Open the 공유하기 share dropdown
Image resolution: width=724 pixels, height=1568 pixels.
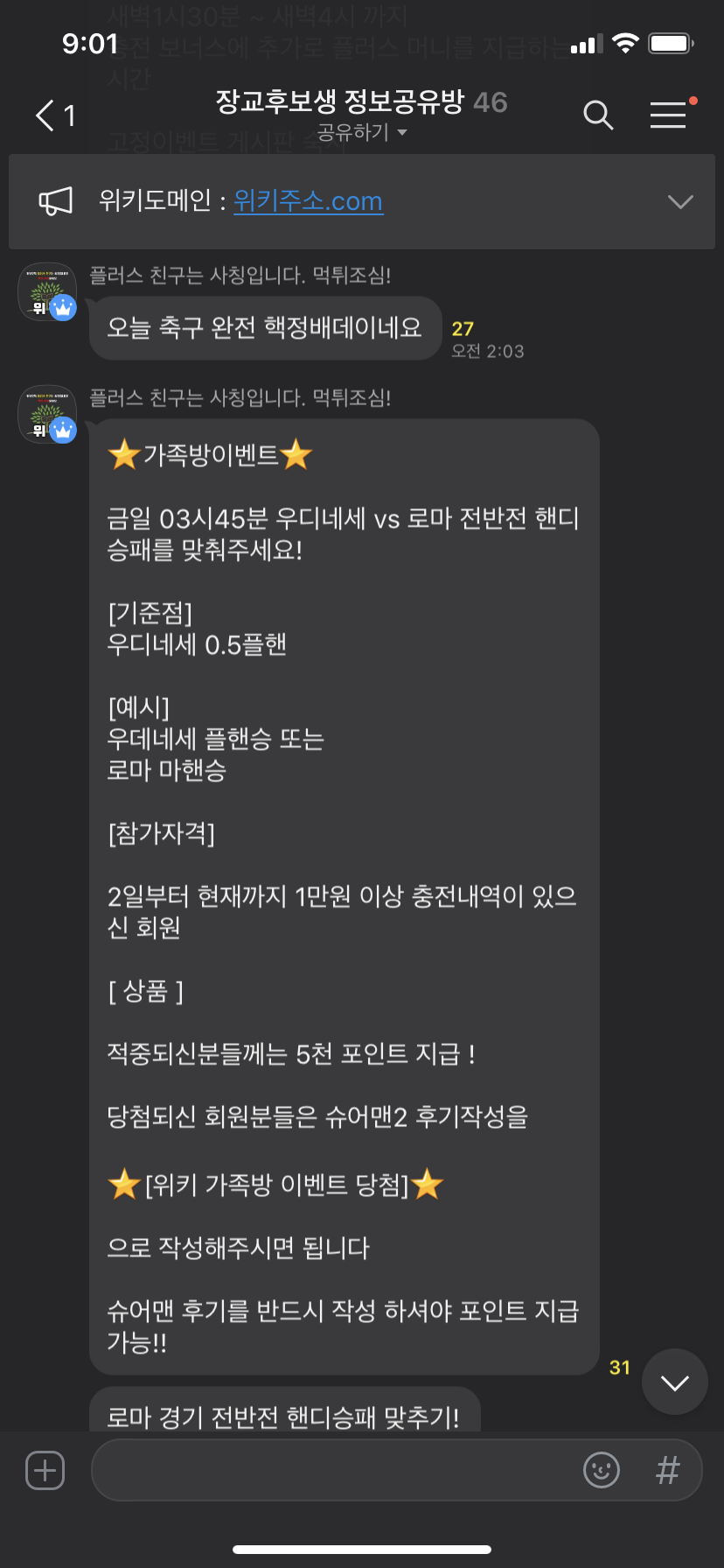(x=362, y=133)
